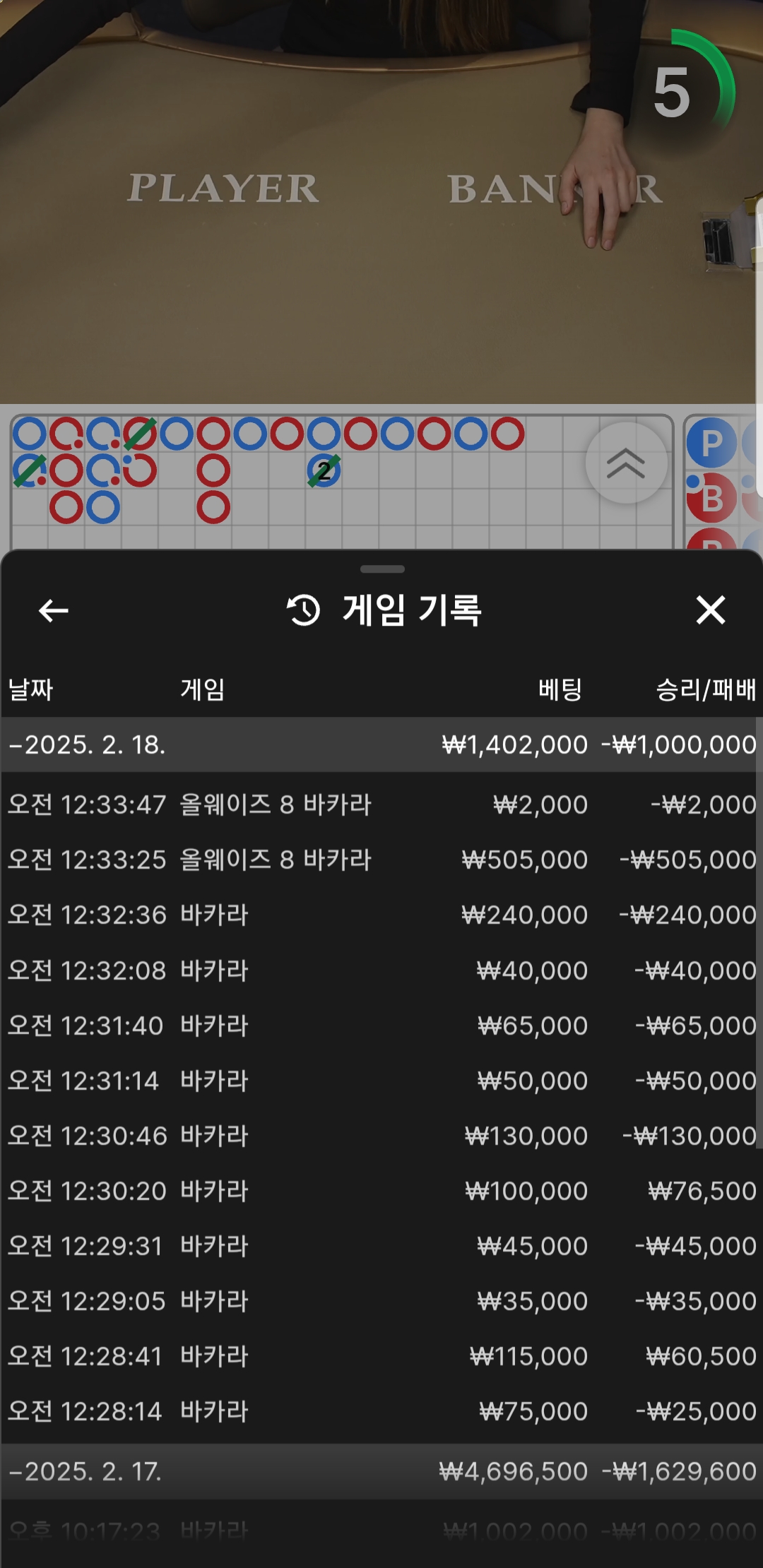The width and height of the screenshot is (763, 1568).
Task: Go back from the 게임 기록 panel
Action: click(53, 610)
